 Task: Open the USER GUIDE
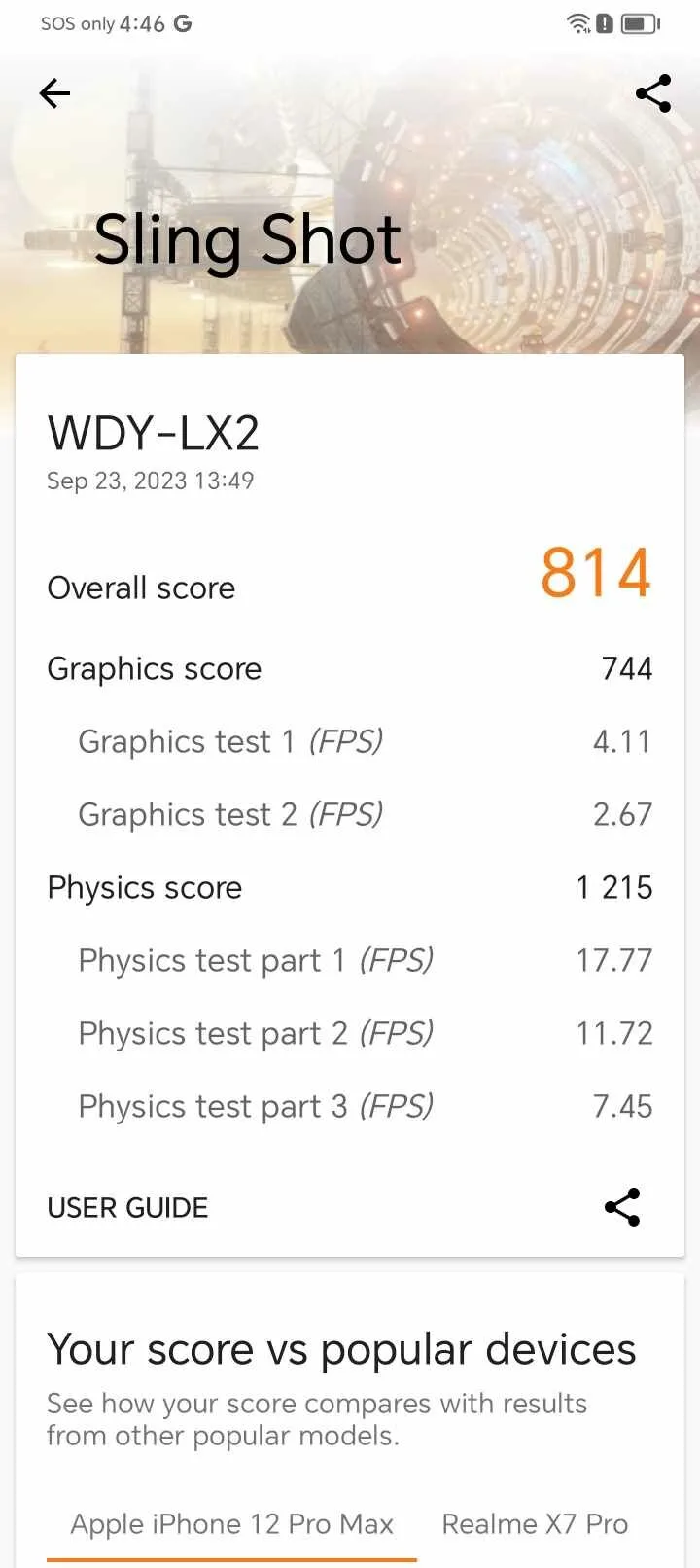127,1207
